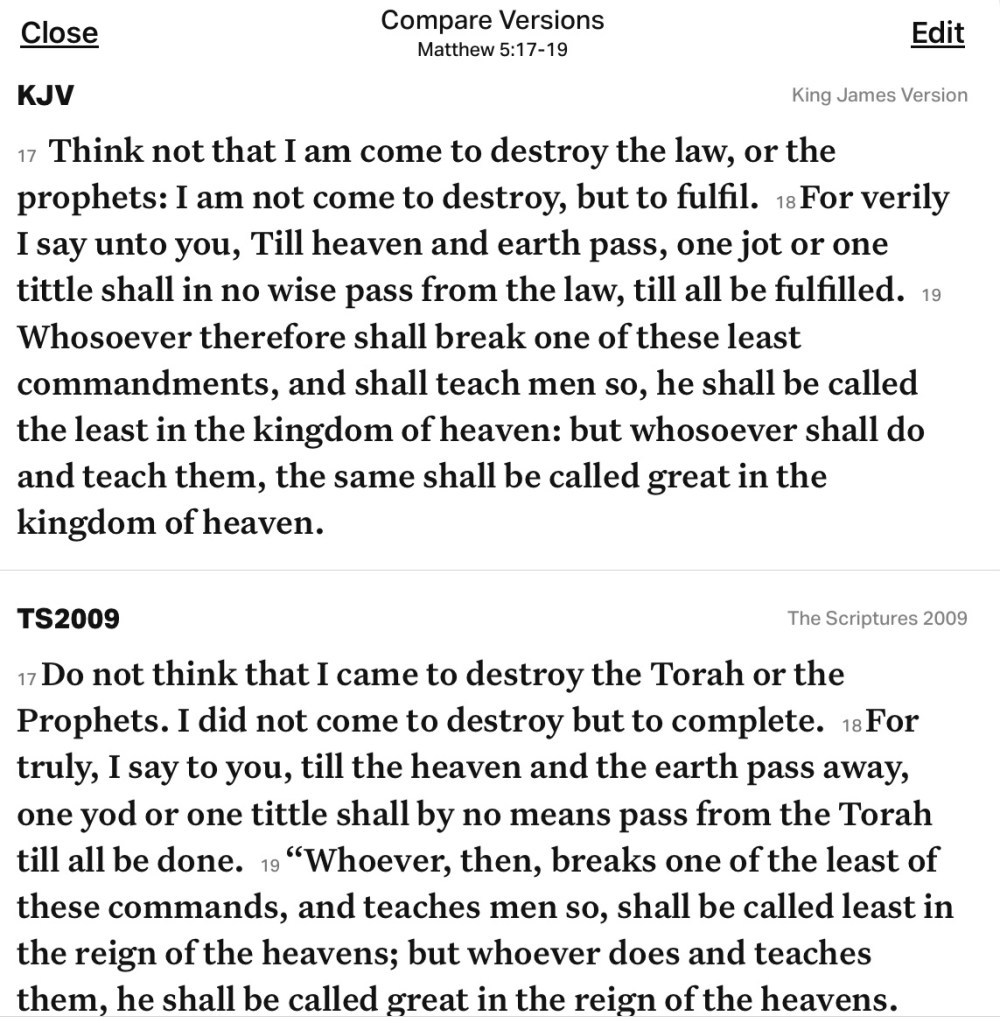Open the TS2009 version passage
1000x1023 pixels.
pos(68,618)
